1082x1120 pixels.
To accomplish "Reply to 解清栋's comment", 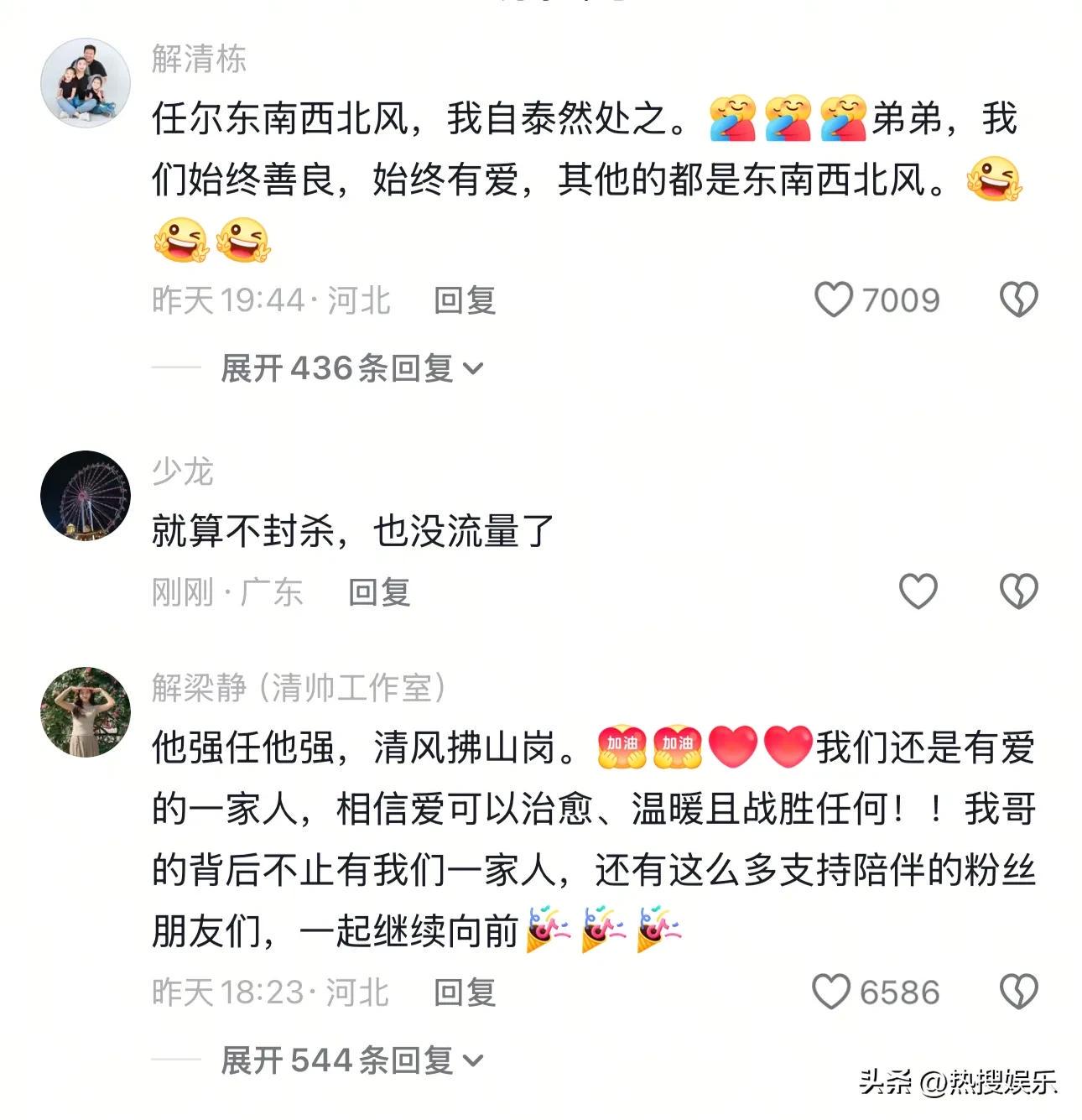I will coord(465,300).
